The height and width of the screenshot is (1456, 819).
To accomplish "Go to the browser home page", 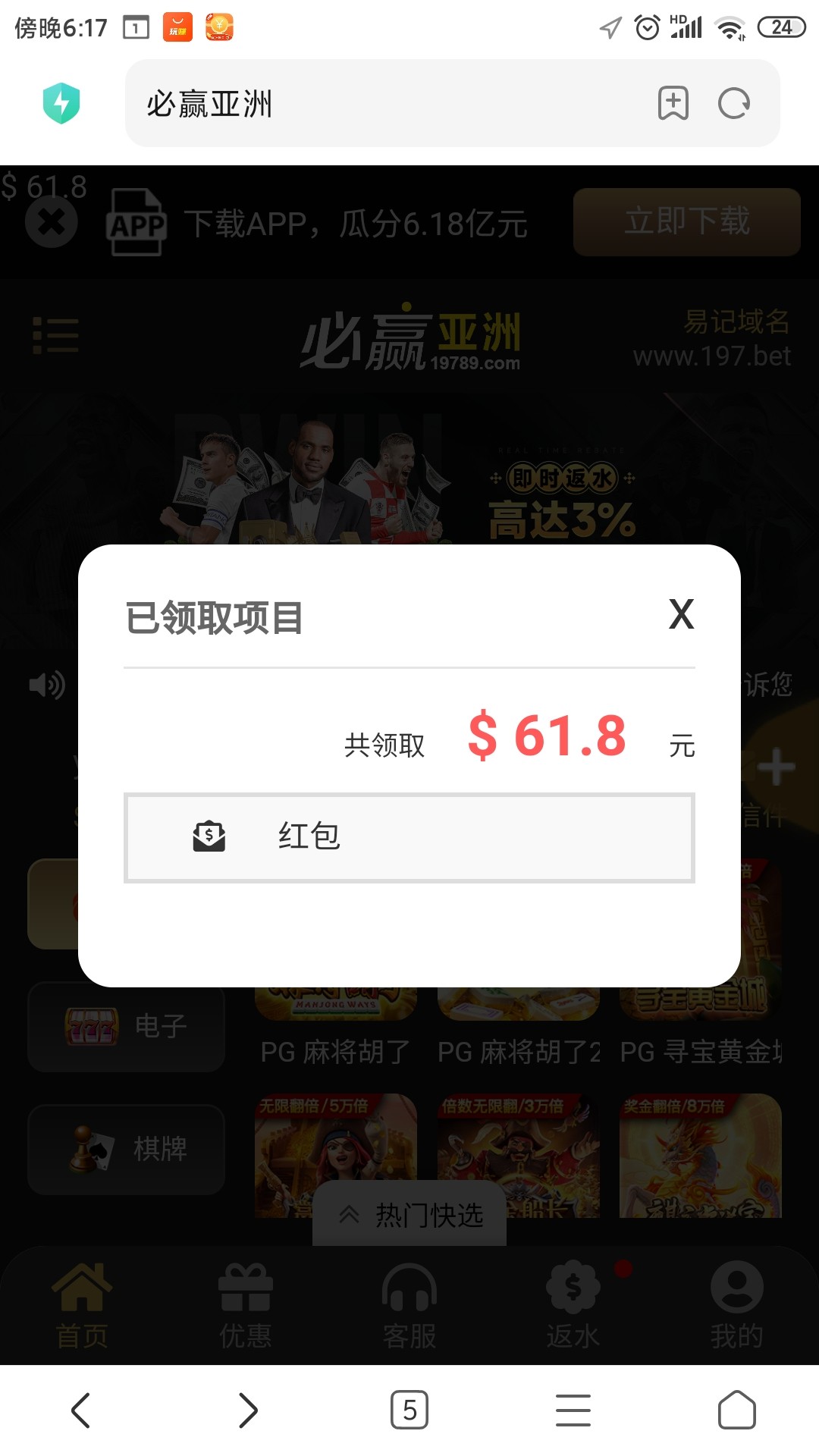I will coord(736,1410).
